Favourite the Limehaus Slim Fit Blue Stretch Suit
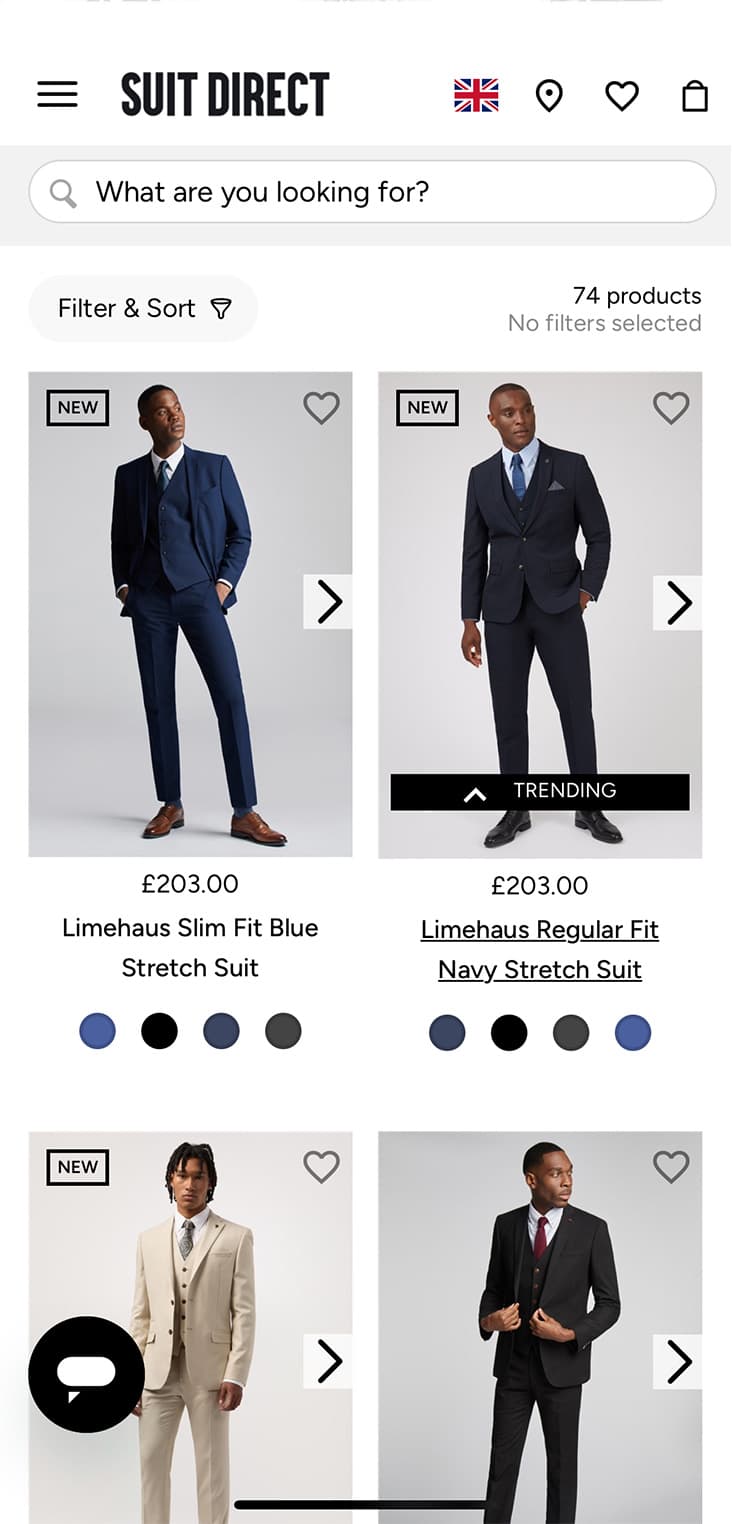732x1524 pixels. pyautogui.click(x=321, y=408)
